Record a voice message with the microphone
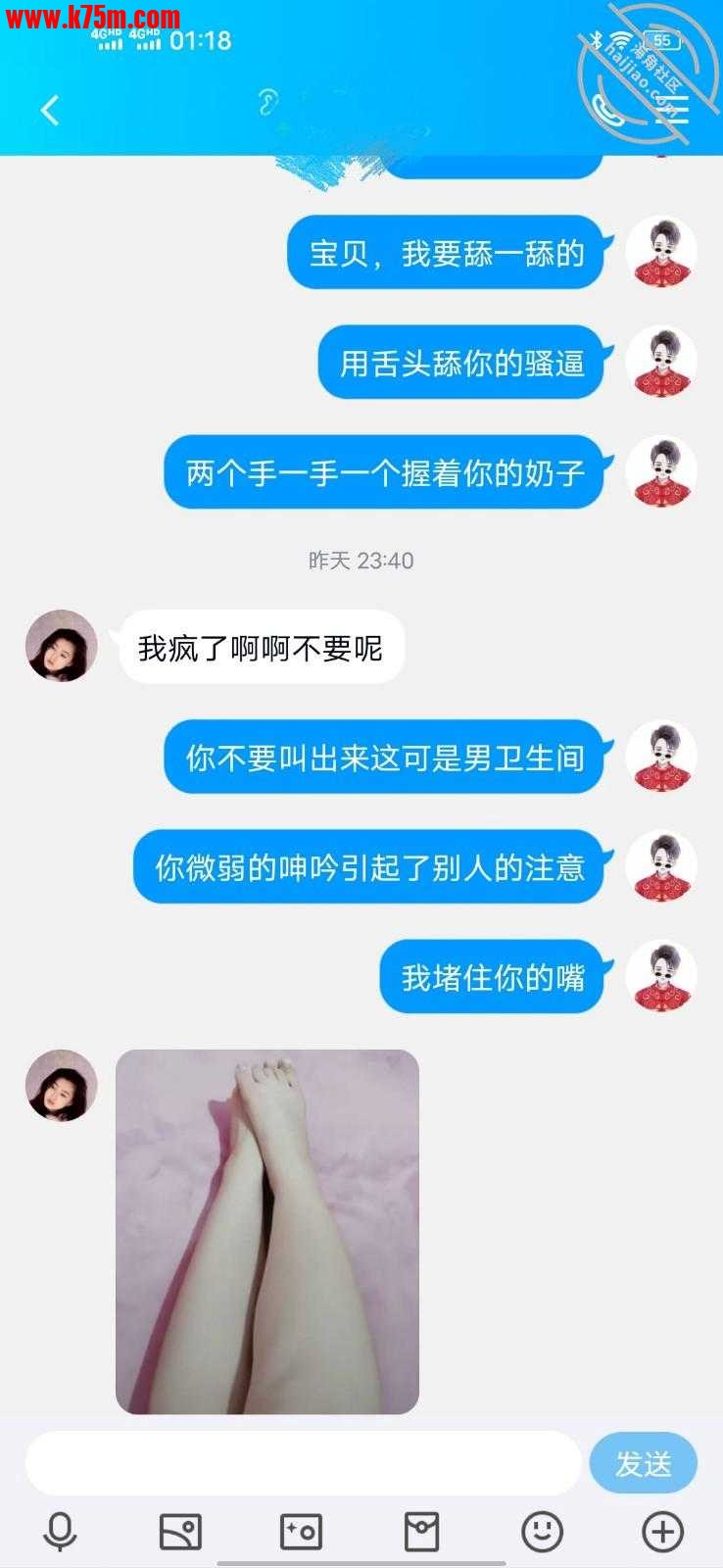Viewport: 723px width, 1568px height. point(60,1531)
